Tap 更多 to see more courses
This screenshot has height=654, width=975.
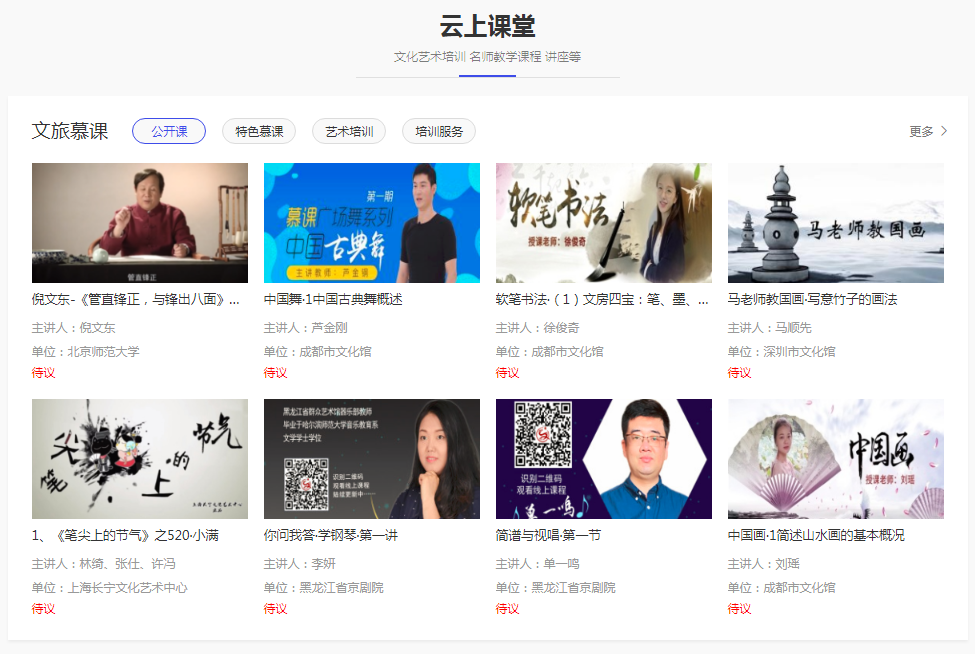point(928,131)
